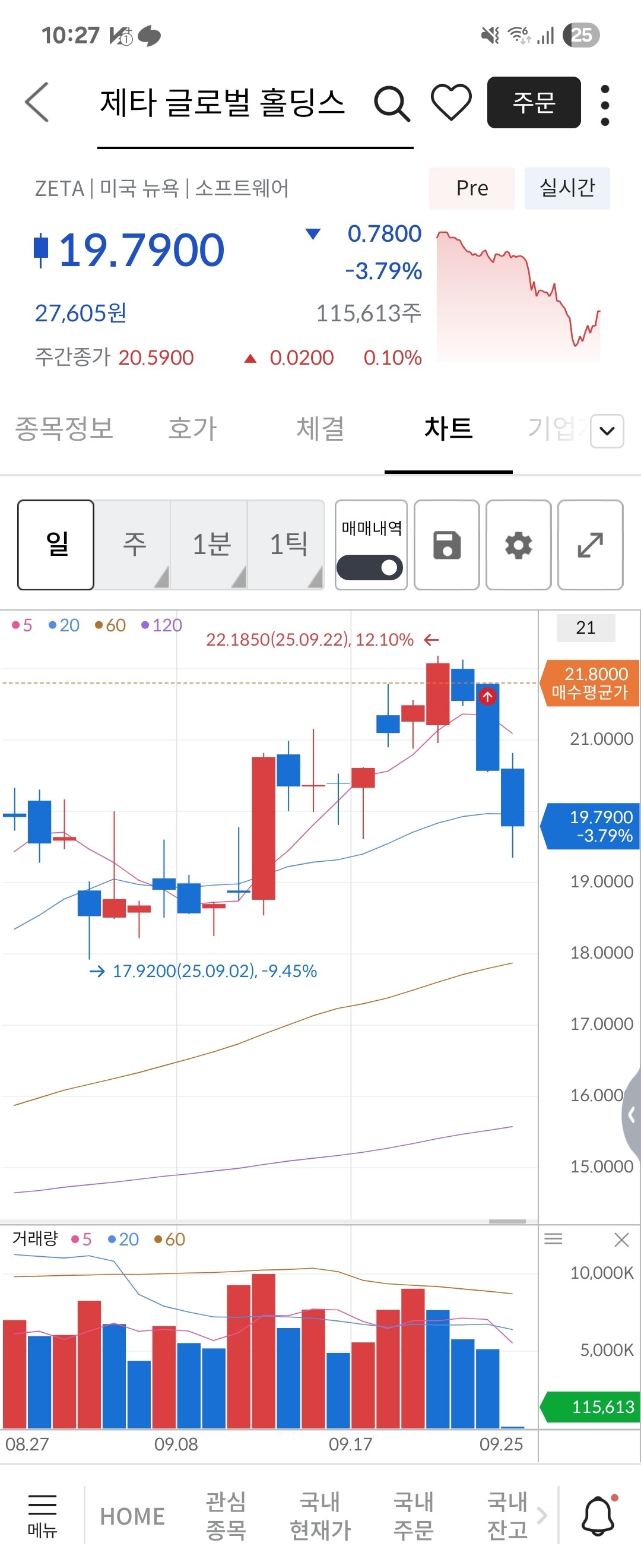Screen dimensions: 641x1568
Task: Switch to the 호가 tab
Action: 192,428
